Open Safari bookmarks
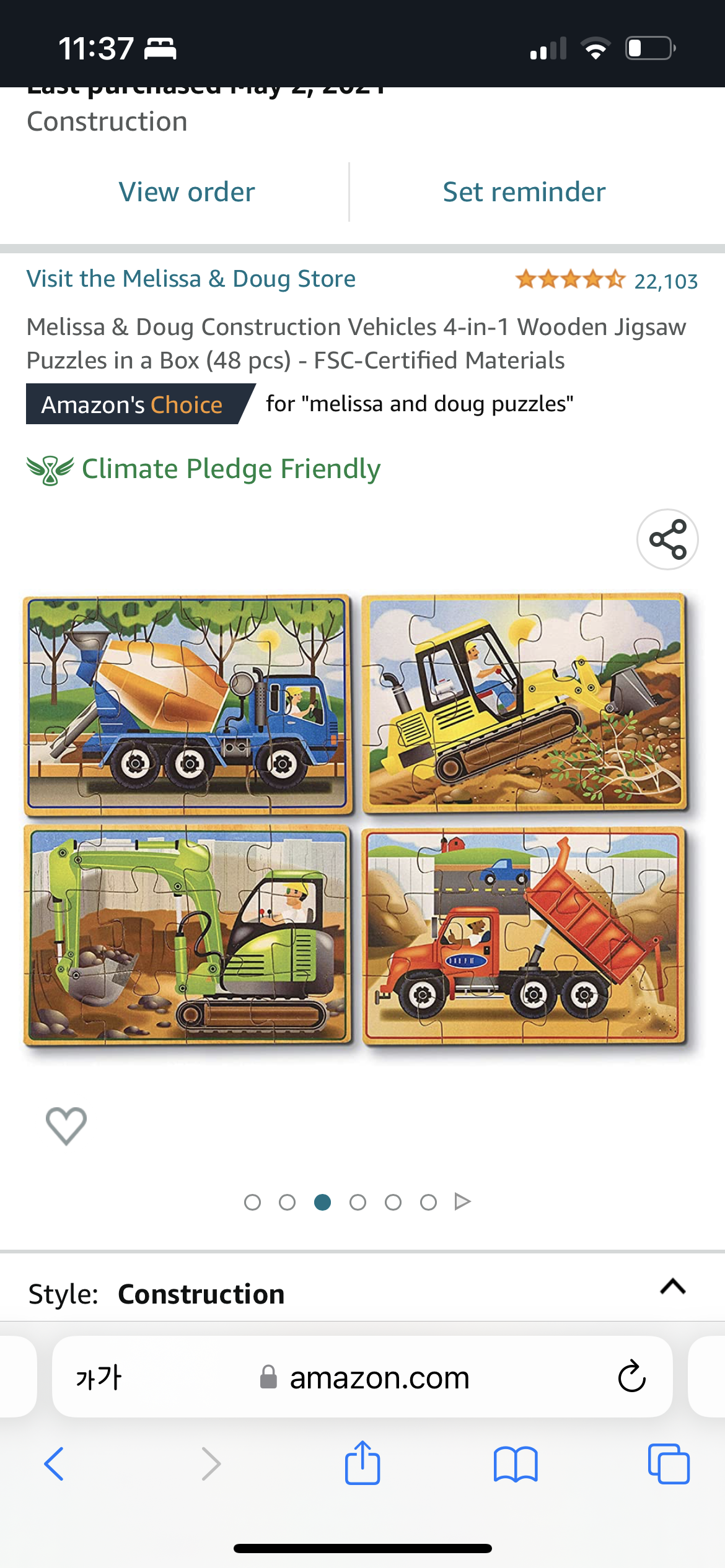The height and width of the screenshot is (1568, 725). pos(516,1464)
